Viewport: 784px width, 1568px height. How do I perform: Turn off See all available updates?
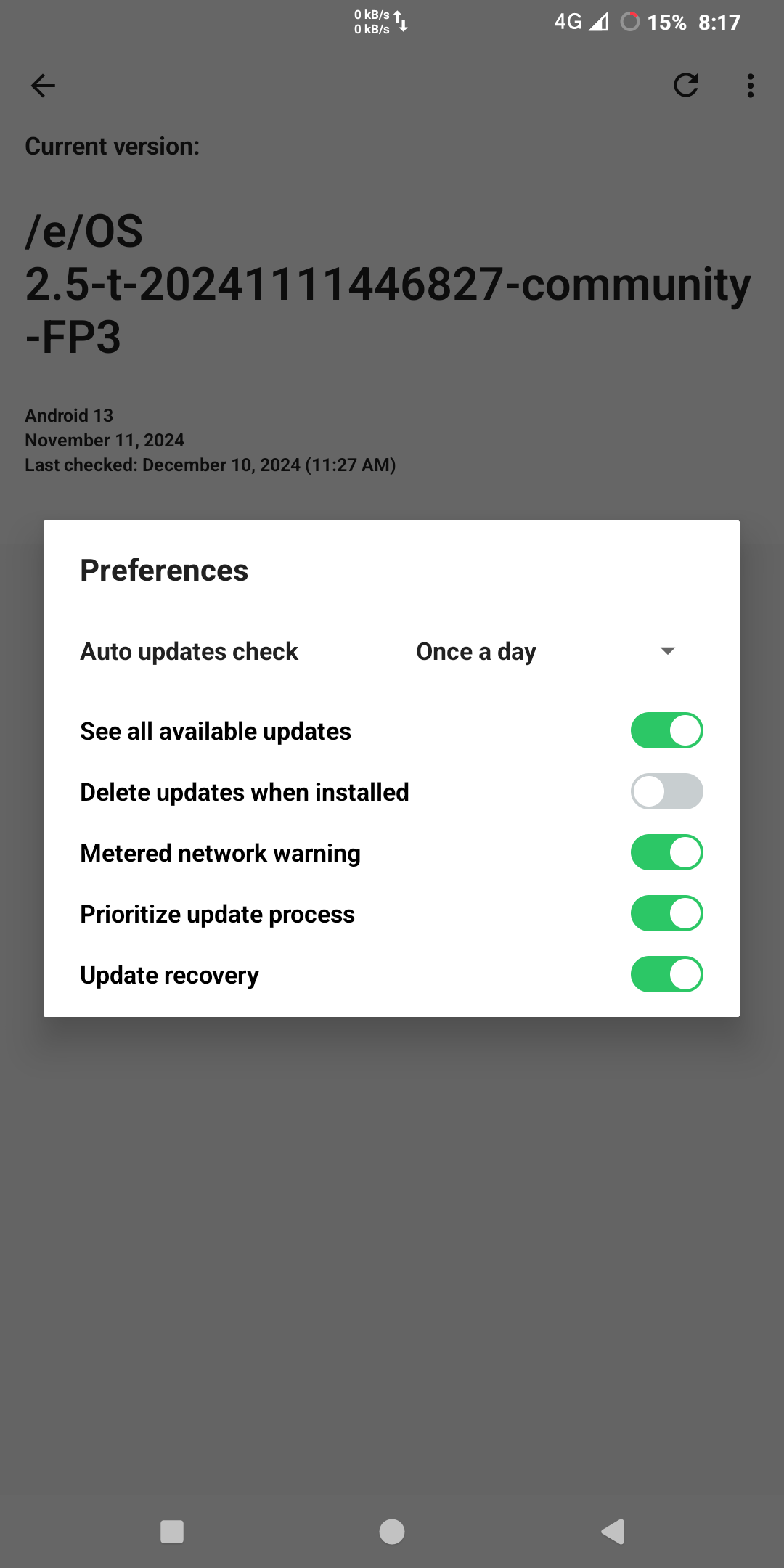[x=666, y=730]
